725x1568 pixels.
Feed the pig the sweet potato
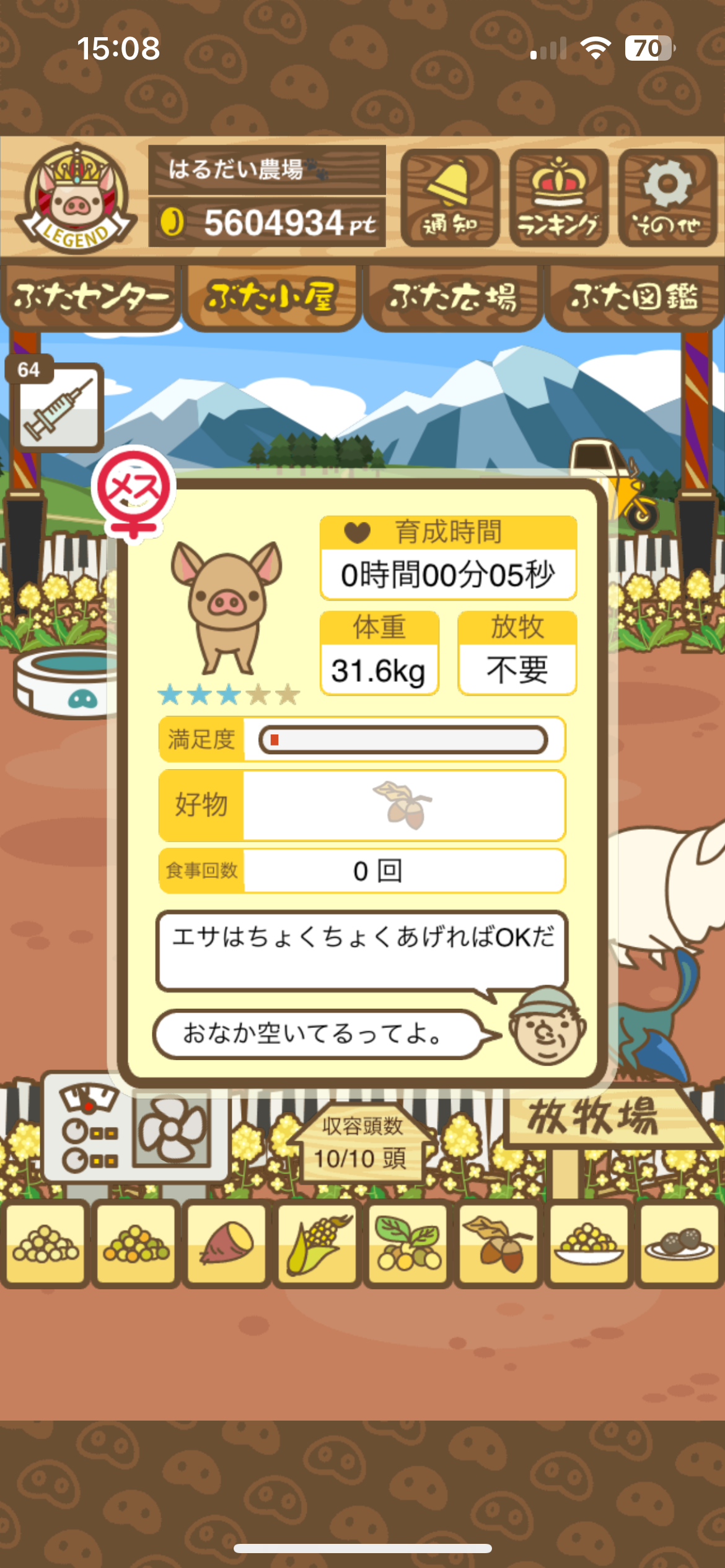pyautogui.click(x=226, y=1244)
